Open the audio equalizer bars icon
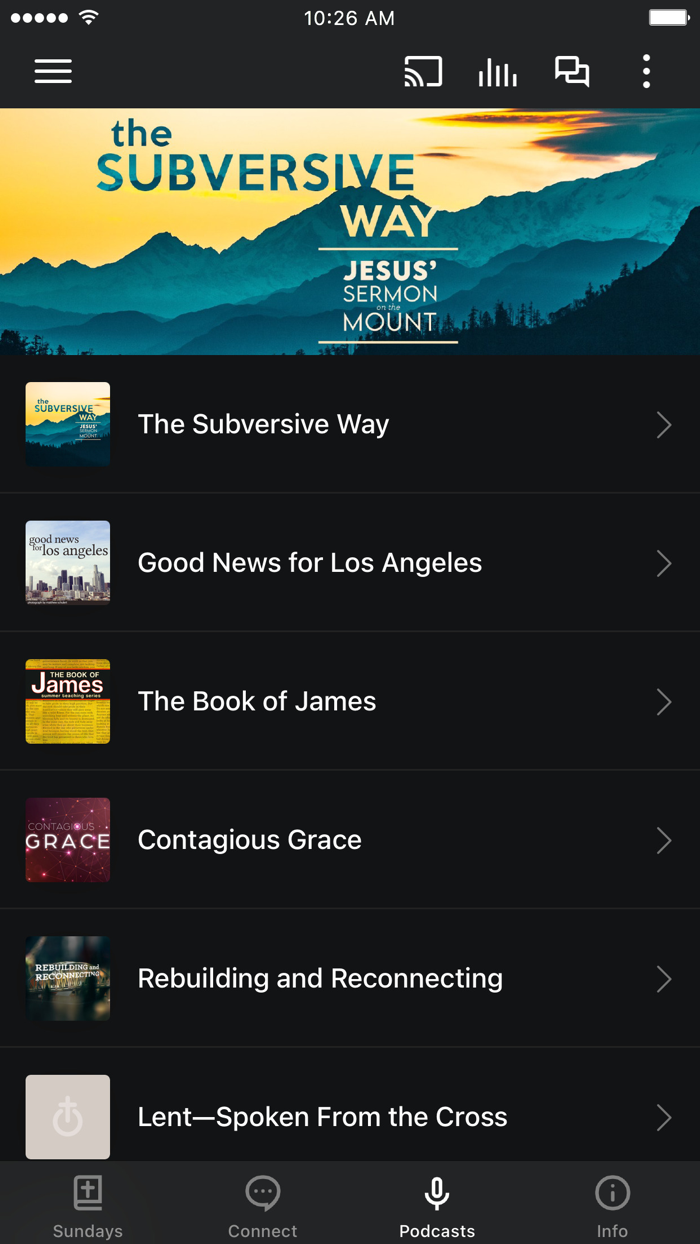Viewport: 700px width, 1244px height. (x=497, y=71)
